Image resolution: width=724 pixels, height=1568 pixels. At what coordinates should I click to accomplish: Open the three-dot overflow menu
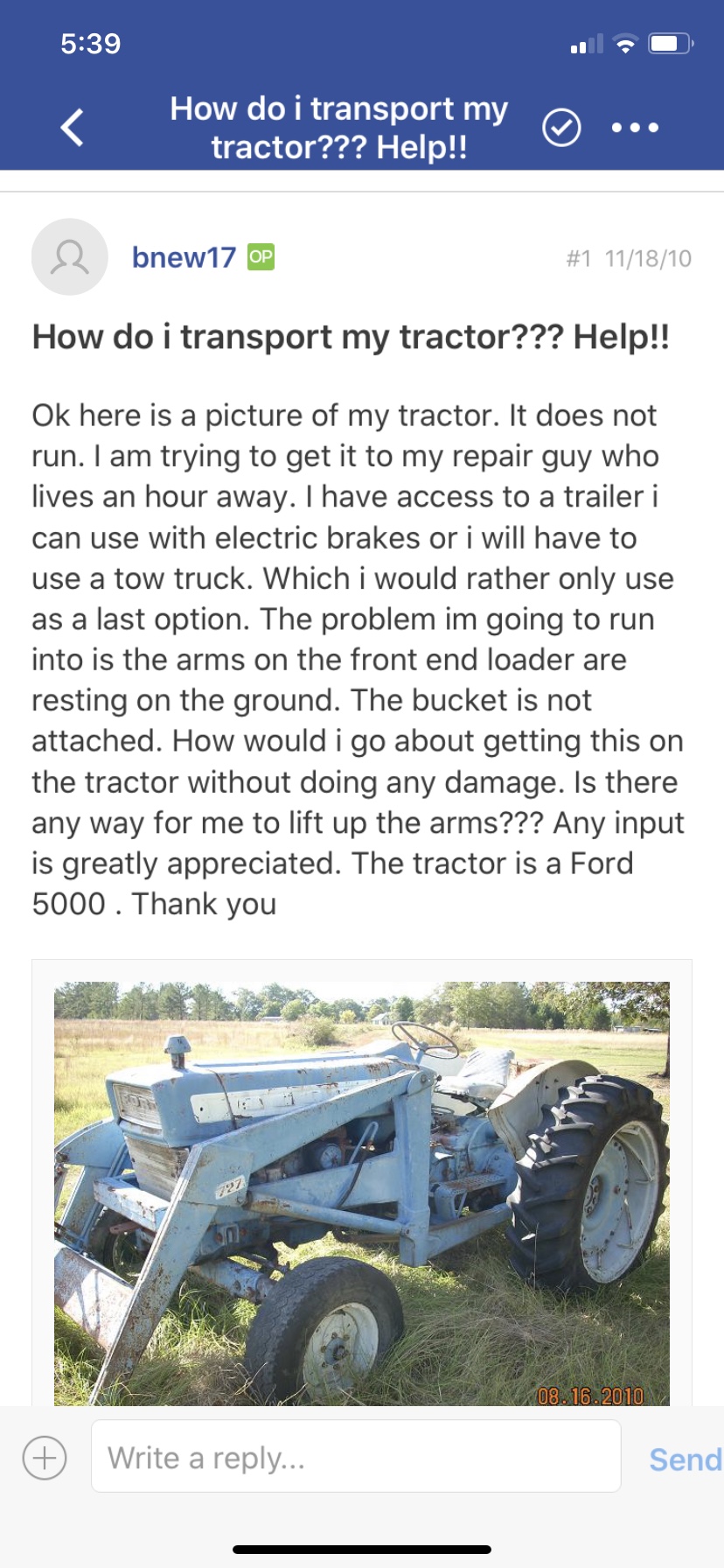pyautogui.click(x=636, y=128)
